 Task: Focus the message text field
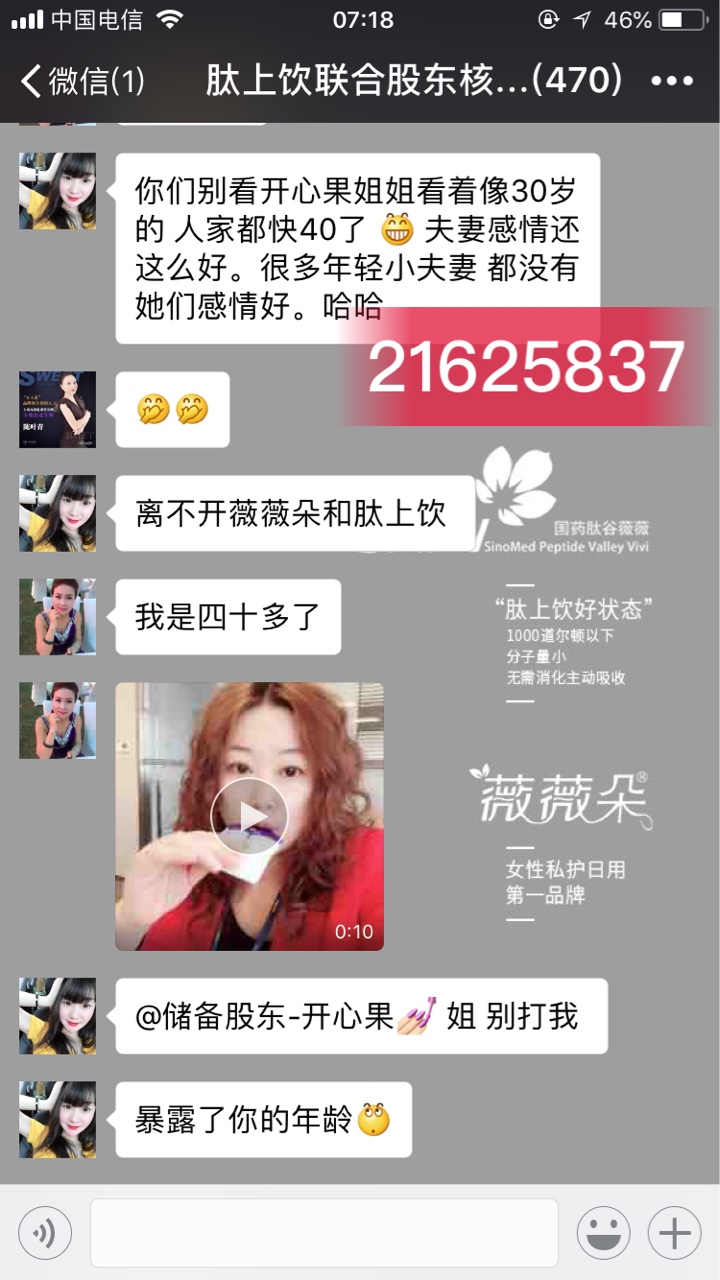(324, 1232)
